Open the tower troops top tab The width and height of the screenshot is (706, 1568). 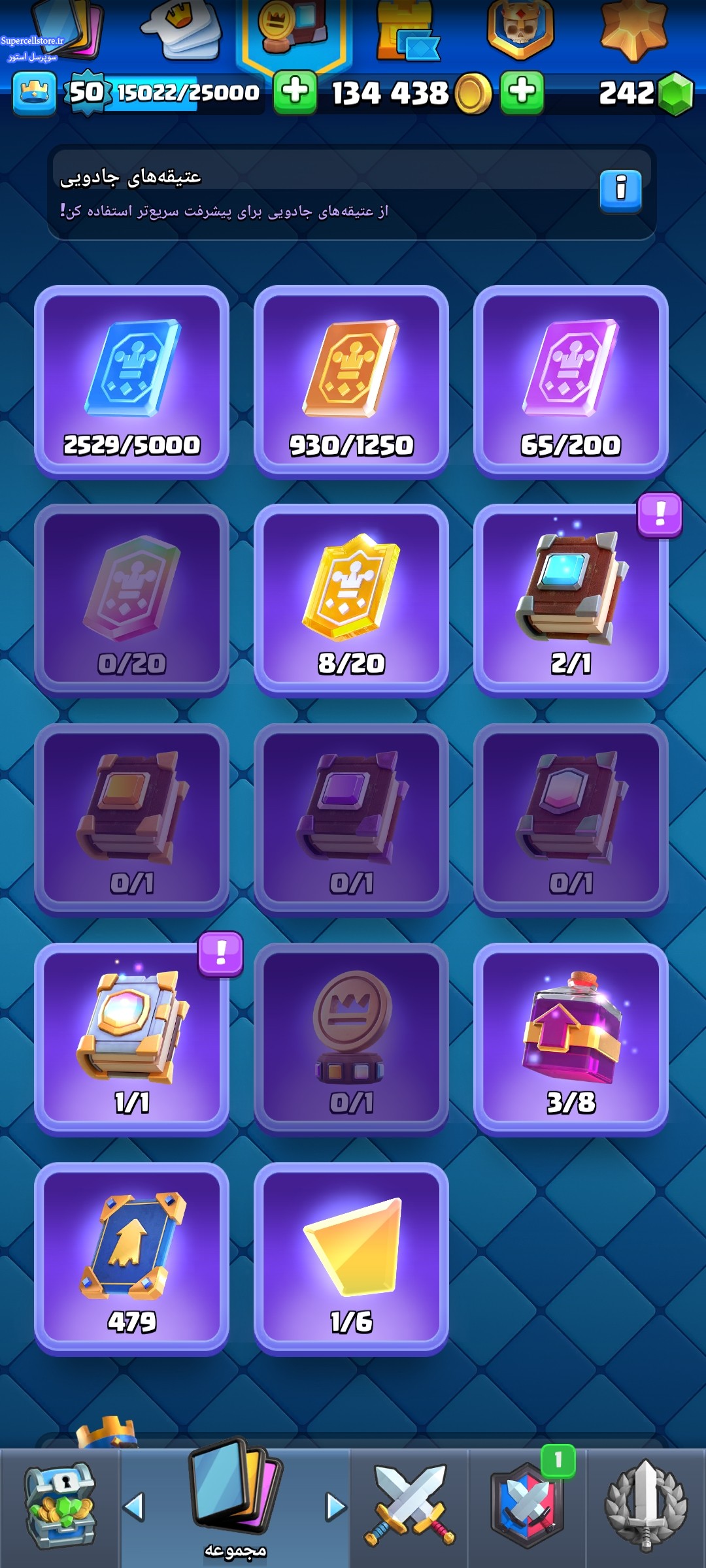point(407,31)
